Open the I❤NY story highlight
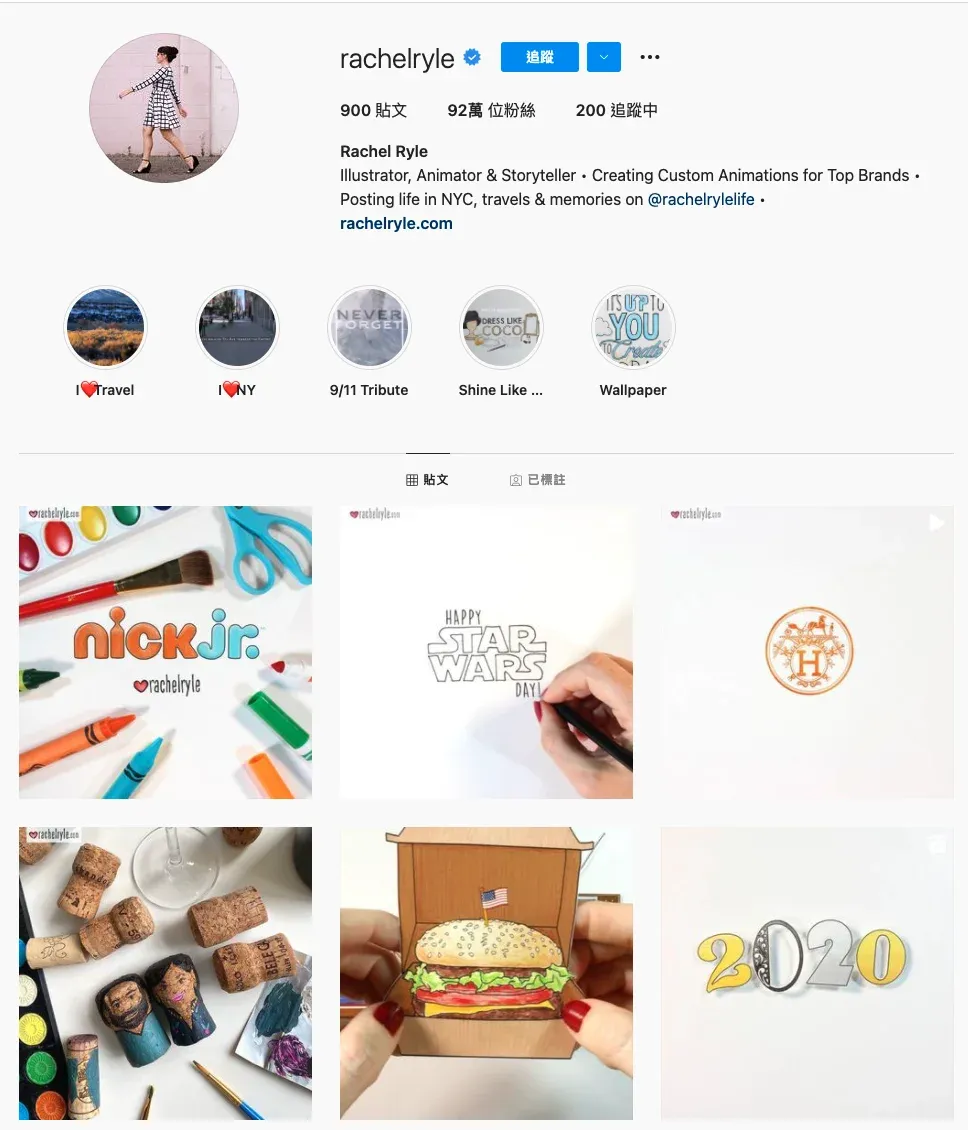Screen dimensions: 968x1130 [x=237, y=328]
